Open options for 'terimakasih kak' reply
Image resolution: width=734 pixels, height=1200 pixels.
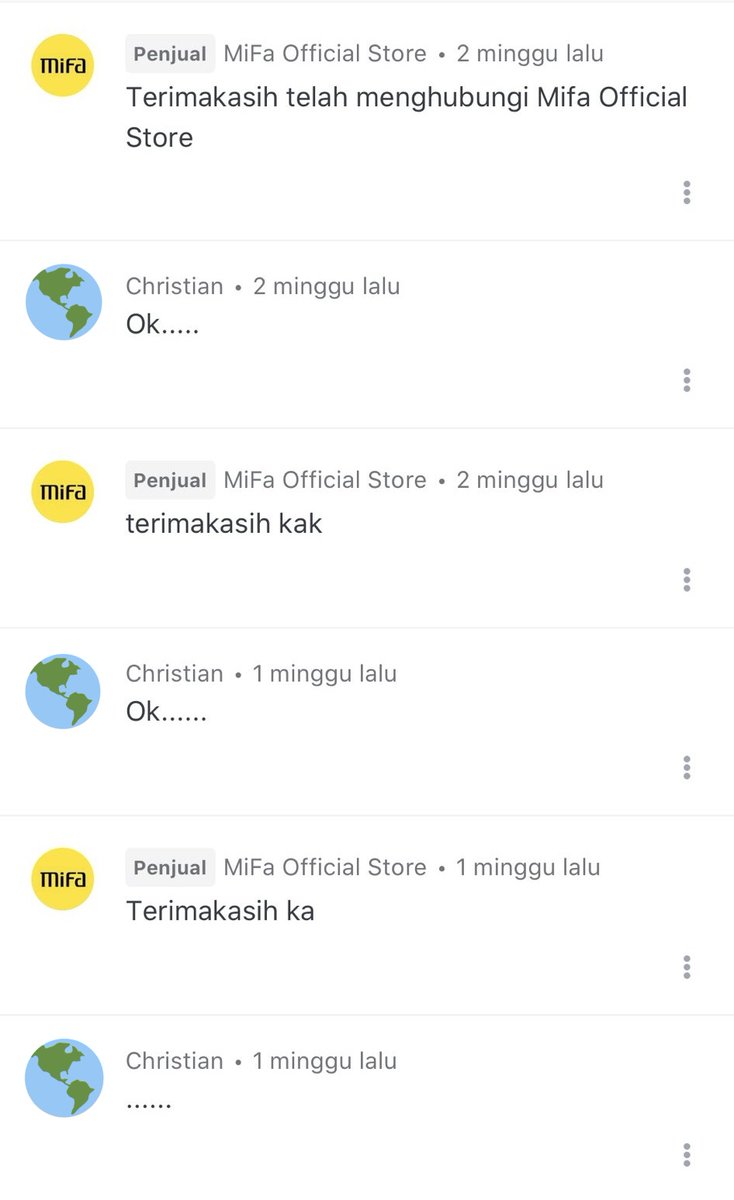687,580
